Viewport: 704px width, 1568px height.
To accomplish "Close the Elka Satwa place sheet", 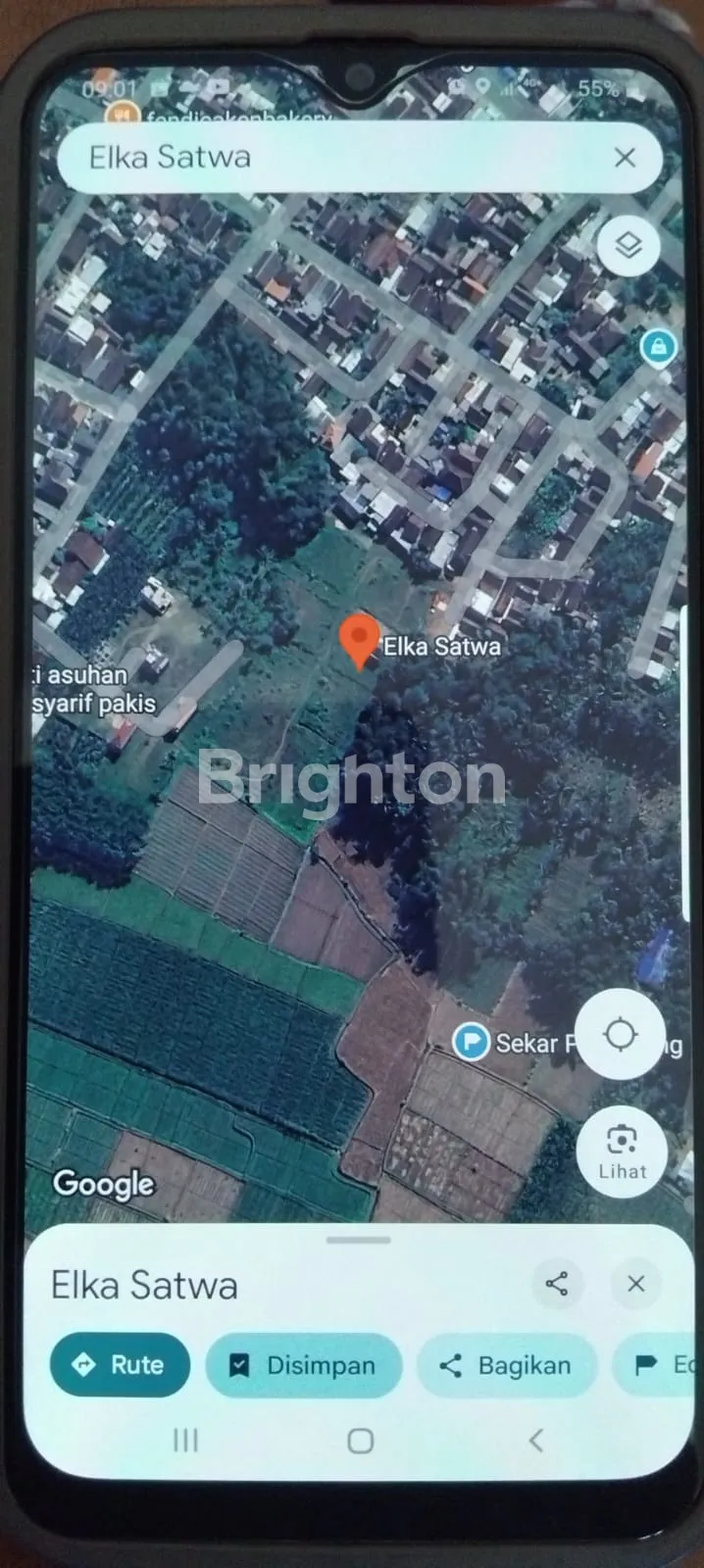I will click(635, 1284).
